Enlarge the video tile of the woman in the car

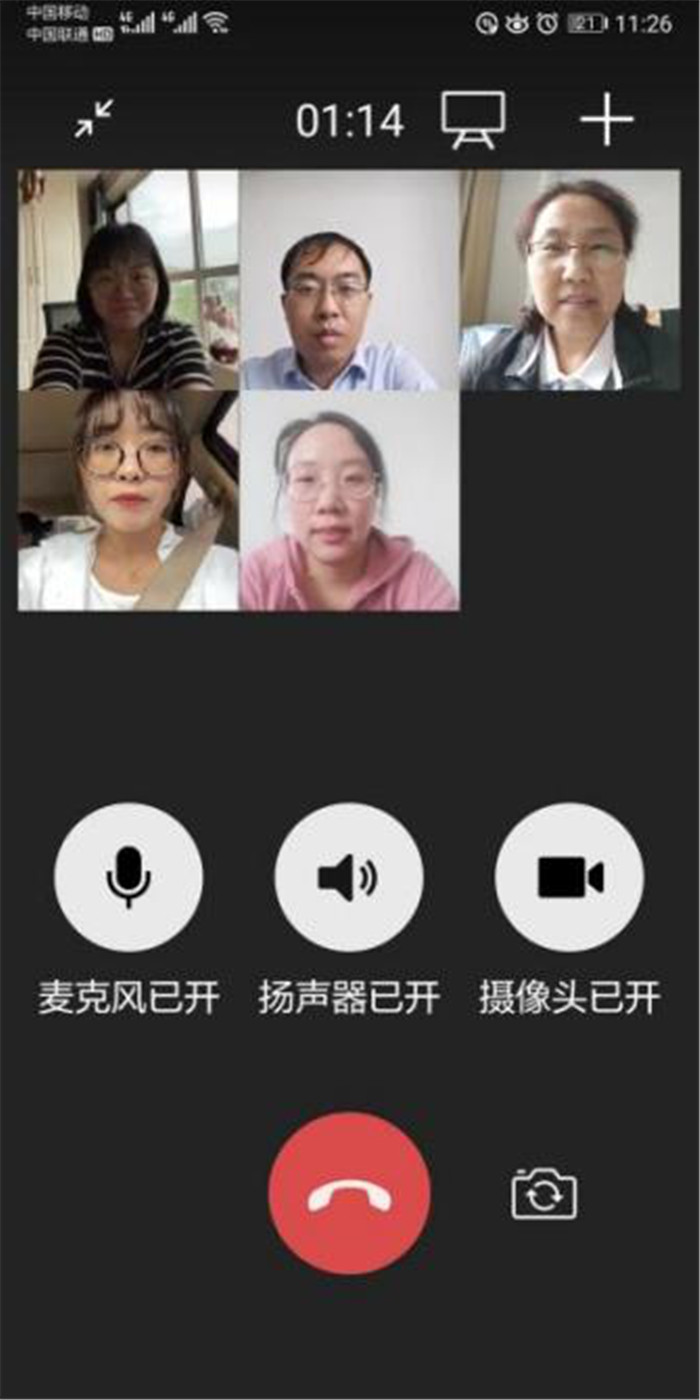coord(128,500)
